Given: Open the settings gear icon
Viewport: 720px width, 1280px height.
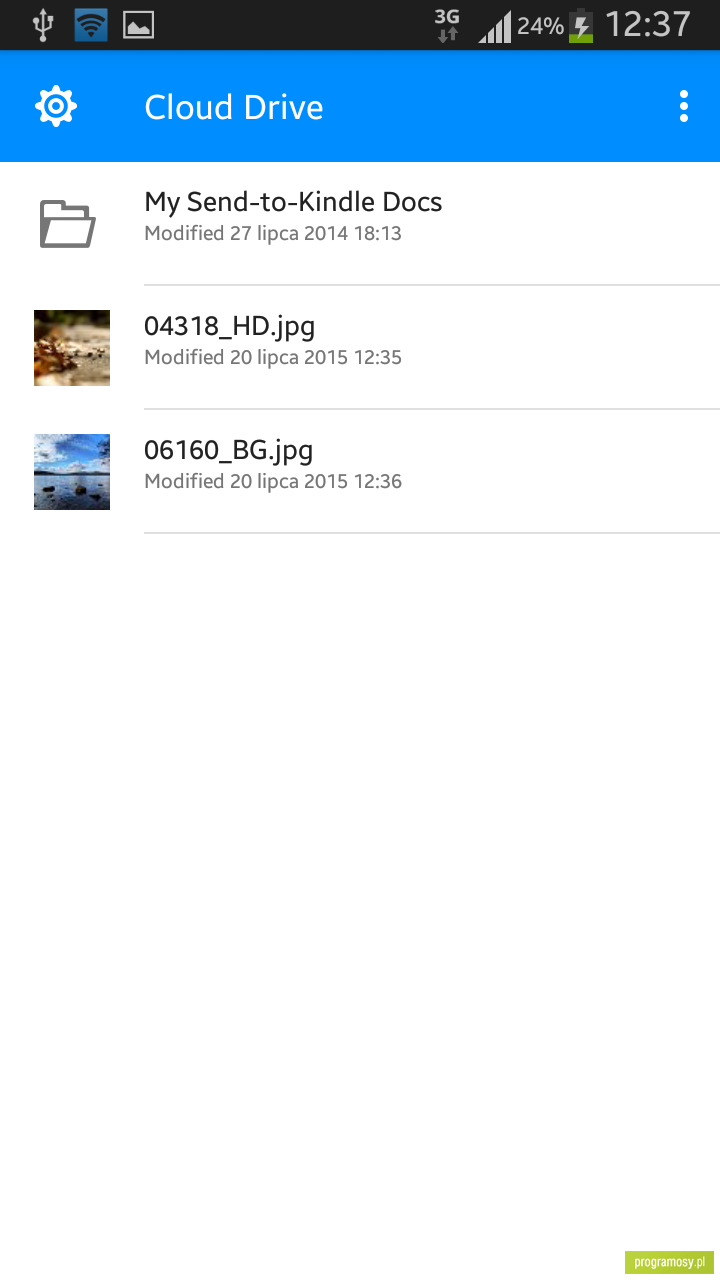Looking at the screenshot, I should click(x=56, y=106).
